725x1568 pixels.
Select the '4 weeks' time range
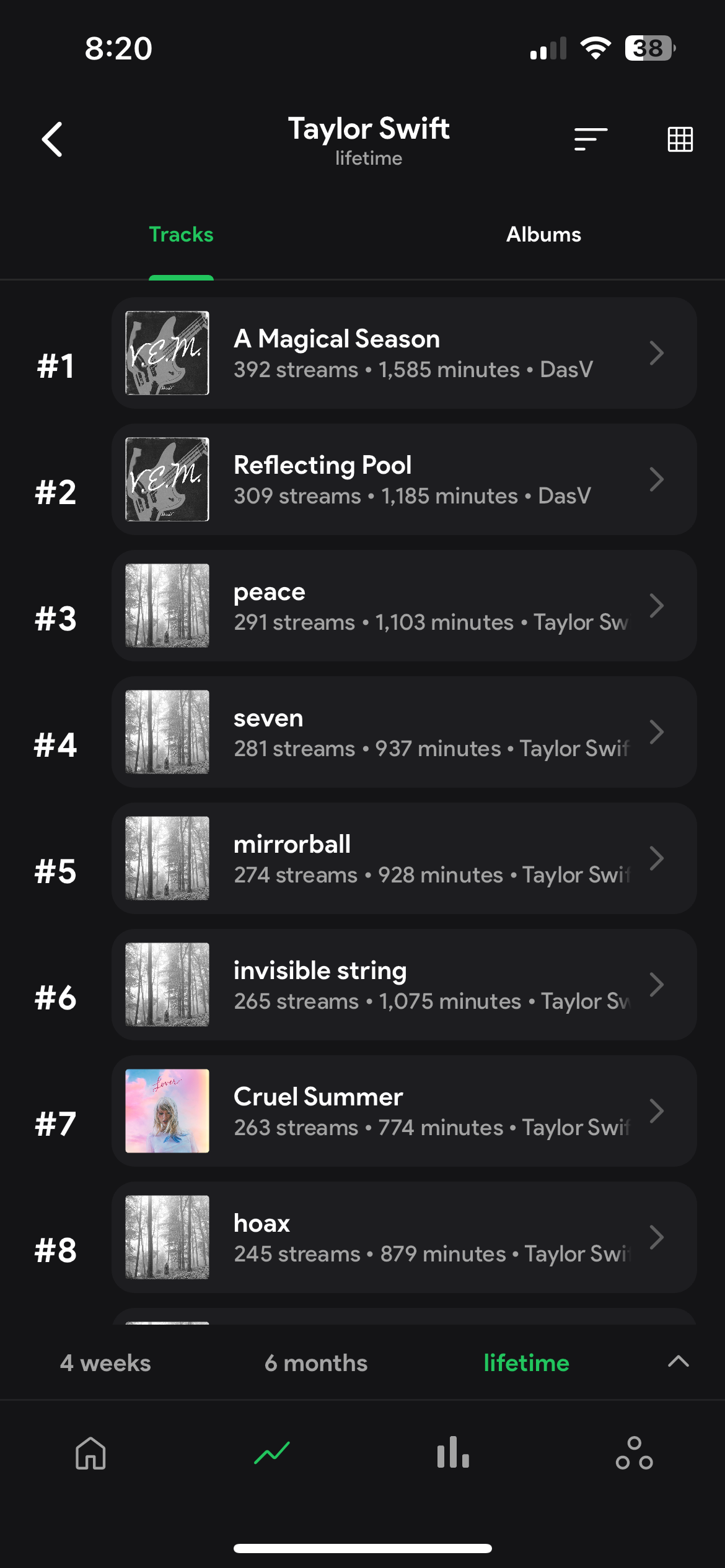(x=105, y=1362)
